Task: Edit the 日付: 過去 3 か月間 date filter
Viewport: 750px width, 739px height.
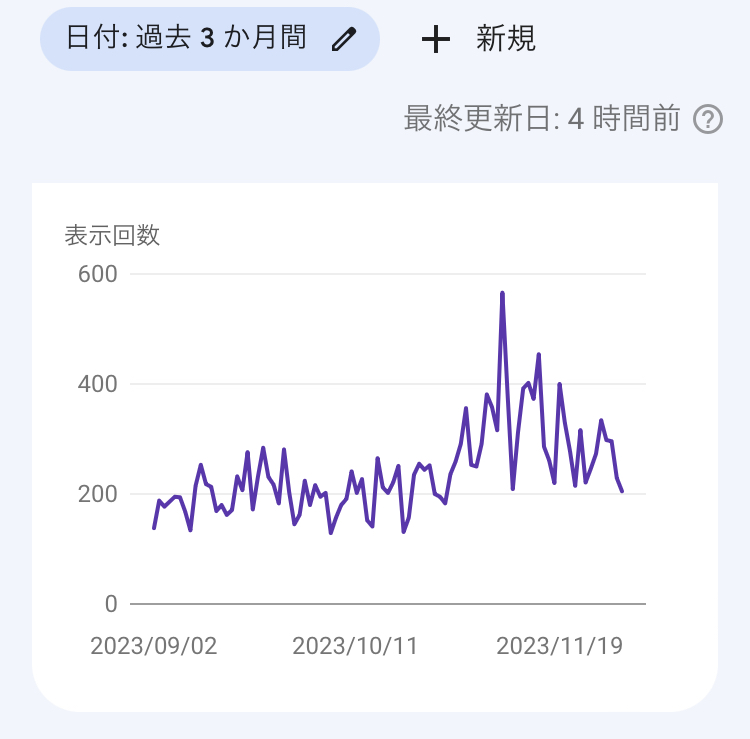Action: [x=210, y=39]
